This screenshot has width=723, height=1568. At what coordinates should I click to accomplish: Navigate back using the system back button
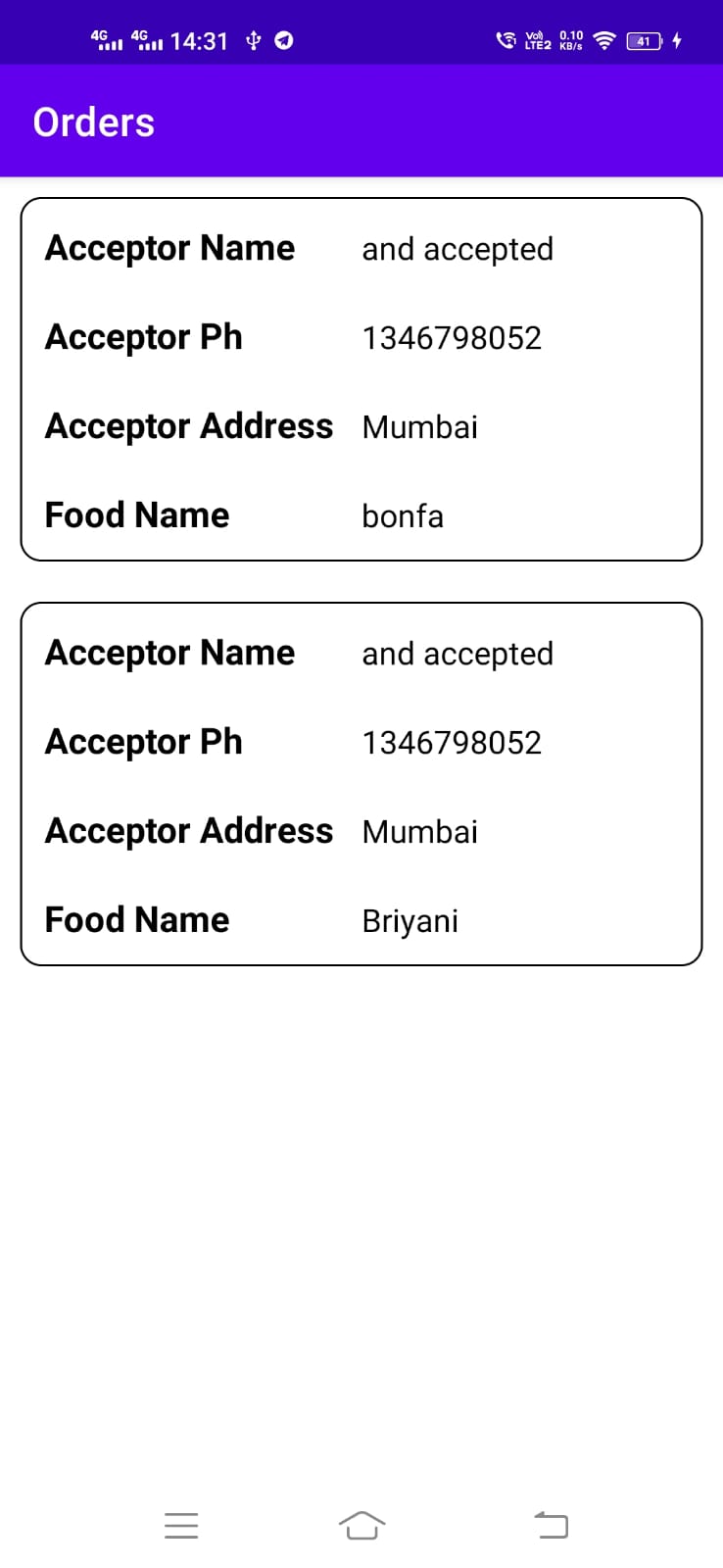552,1525
